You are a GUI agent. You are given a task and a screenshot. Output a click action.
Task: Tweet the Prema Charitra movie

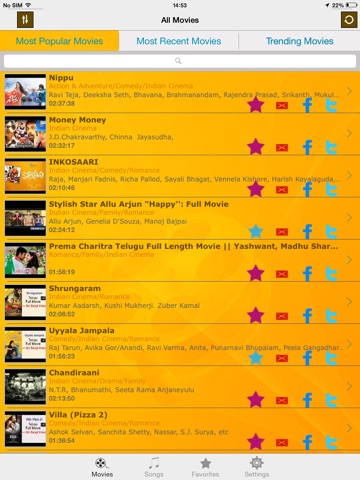[x=331, y=273]
